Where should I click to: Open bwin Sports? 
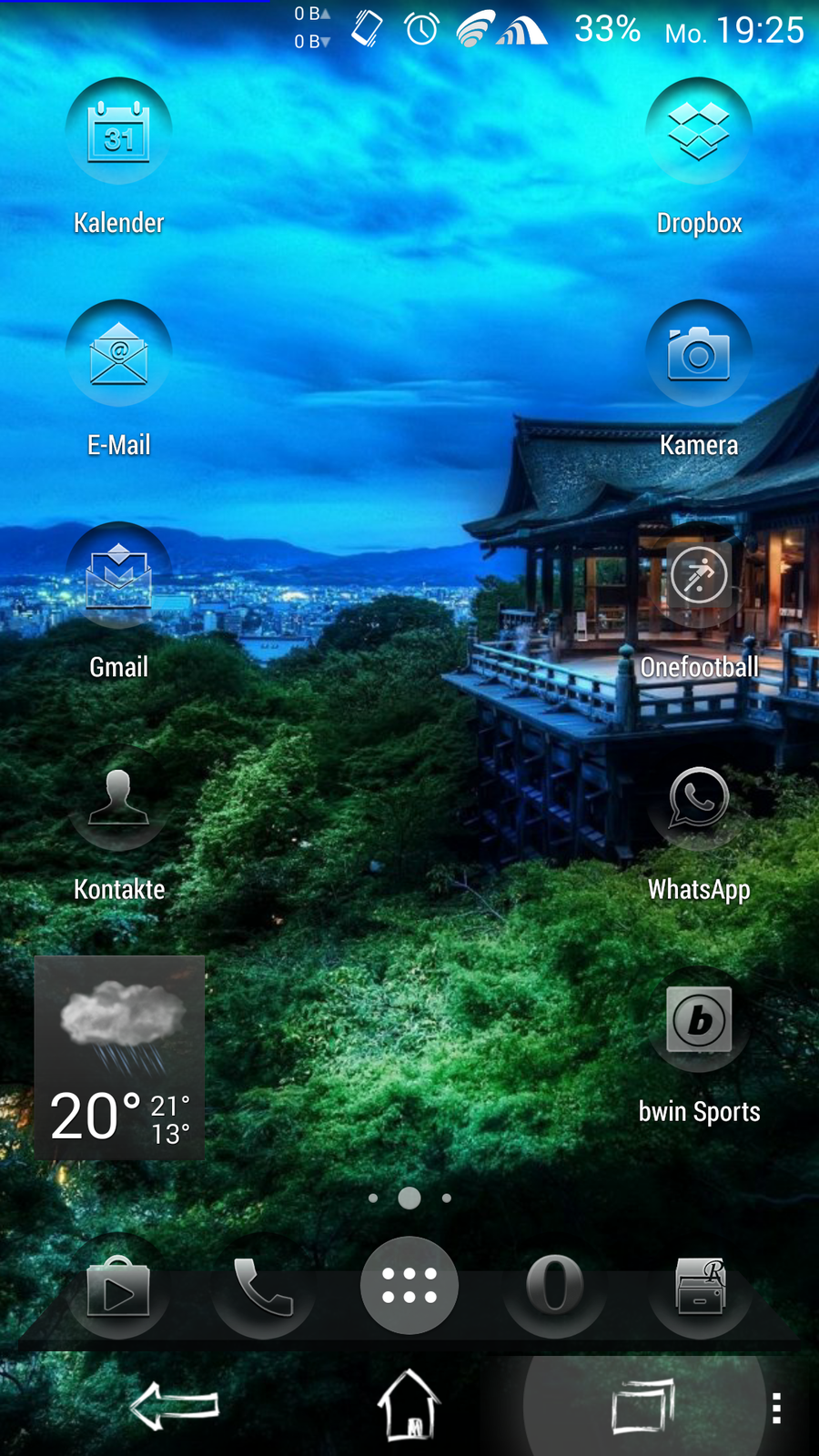[698, 1021]
